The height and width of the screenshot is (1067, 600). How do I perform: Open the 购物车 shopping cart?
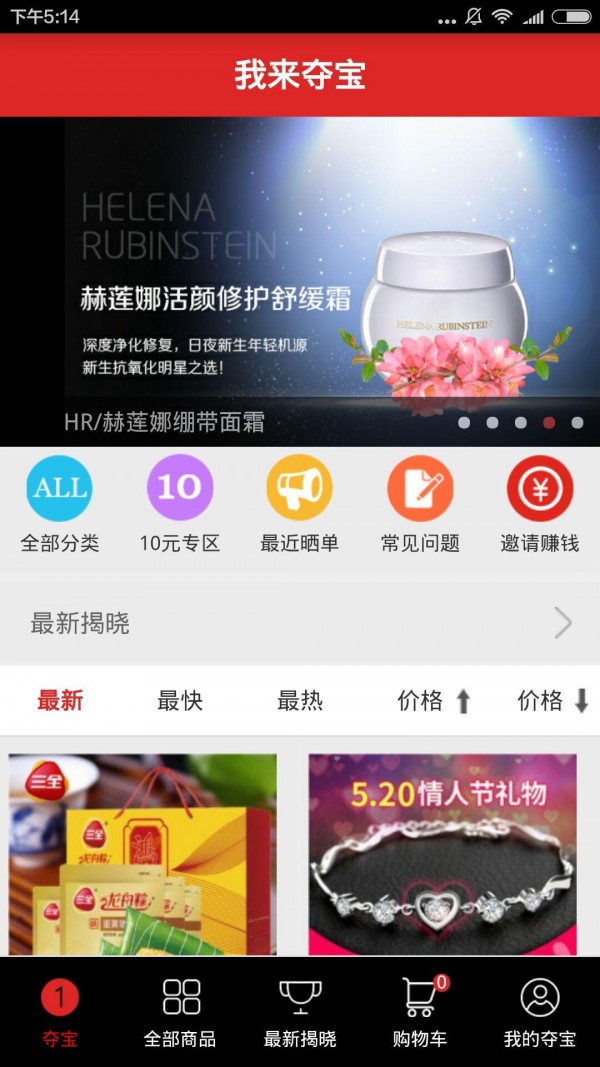click(420, 1012)
